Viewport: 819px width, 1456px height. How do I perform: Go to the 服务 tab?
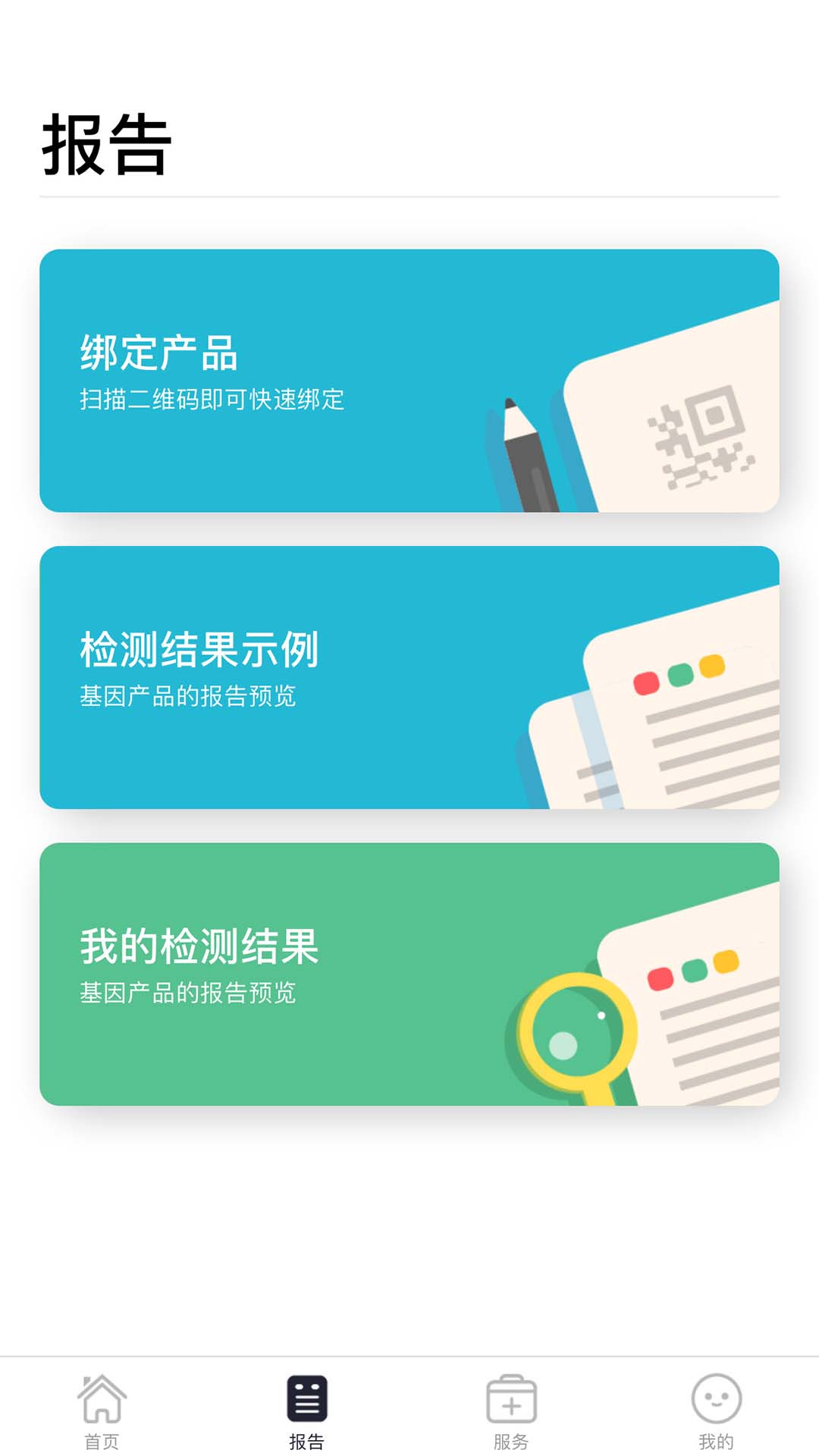(x=511, y=1410)
